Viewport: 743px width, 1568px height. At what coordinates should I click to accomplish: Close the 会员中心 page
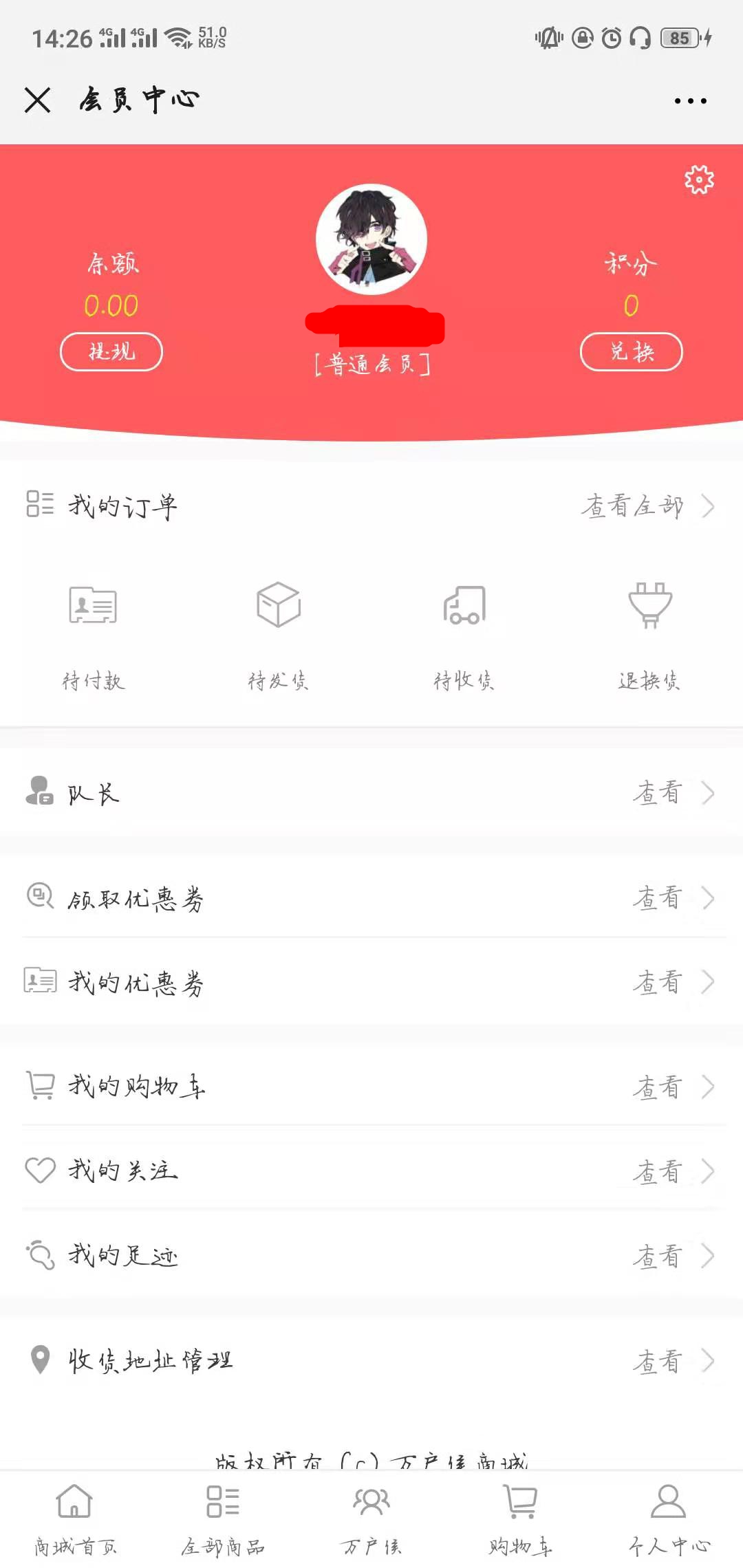point(38,100)
